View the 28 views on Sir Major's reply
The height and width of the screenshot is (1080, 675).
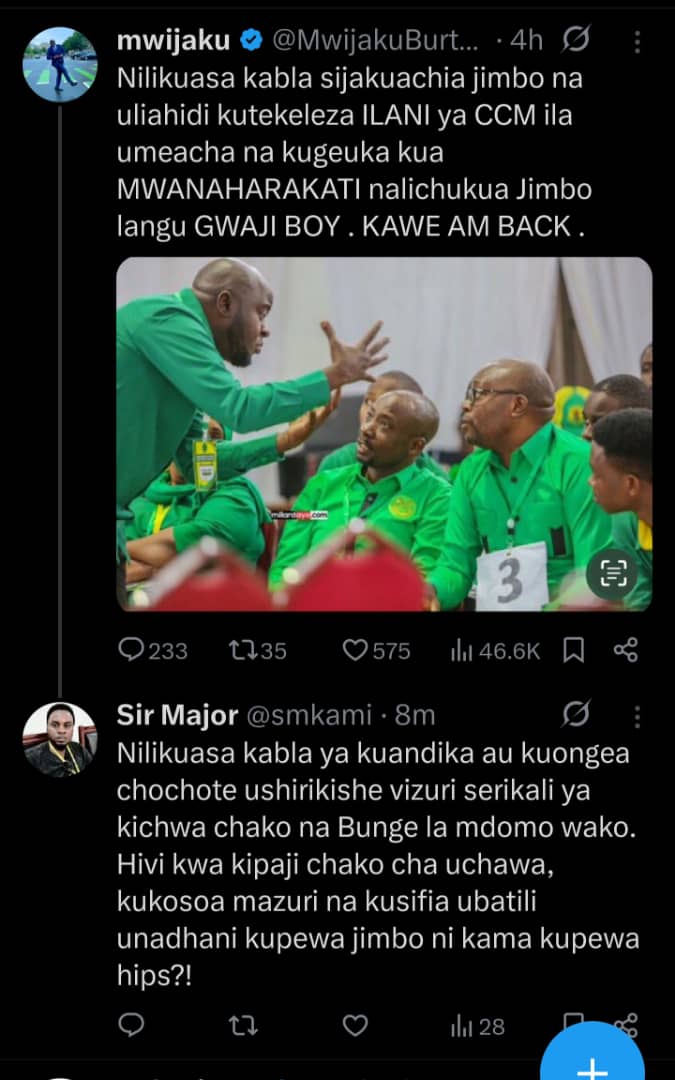(478, 1027)
